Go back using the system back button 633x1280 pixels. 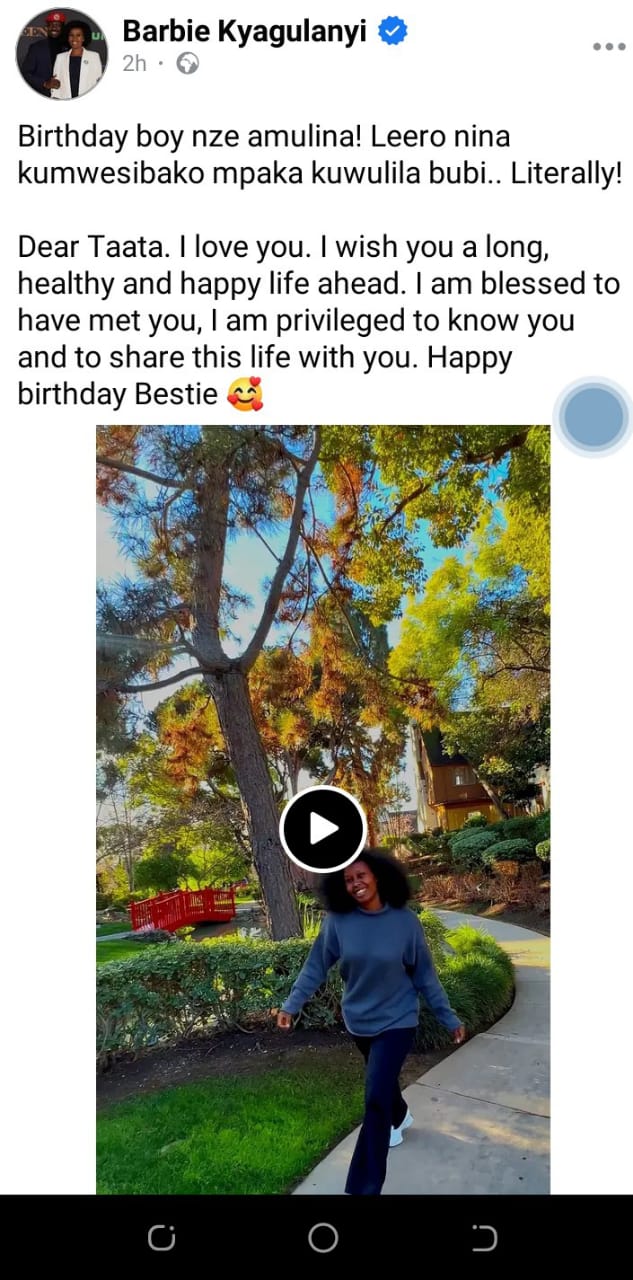(x=484, y=1238)
